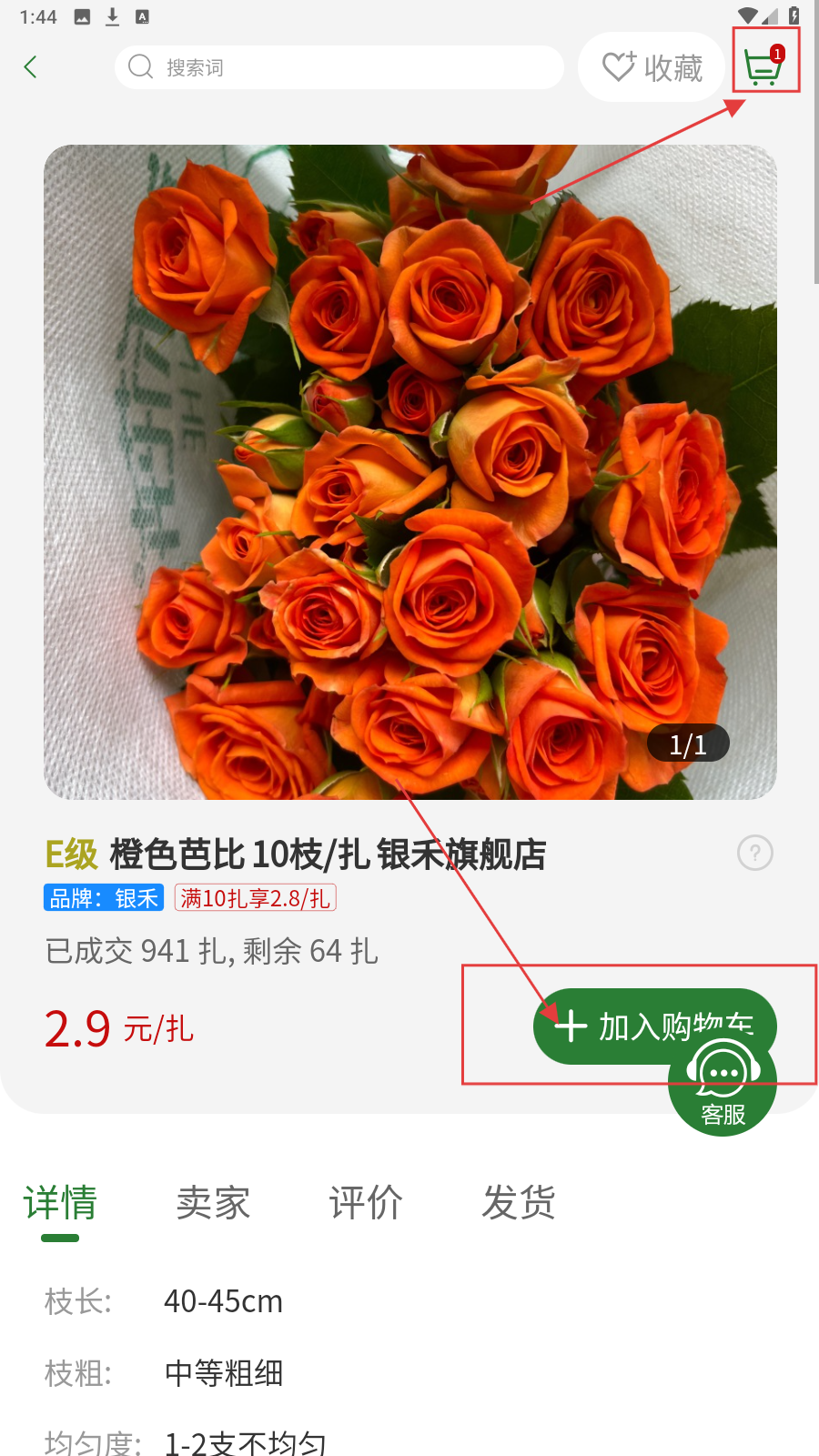Switch to the 卖家 tab
This screenshot has width=819, height=1456.
coord(213,1203)
